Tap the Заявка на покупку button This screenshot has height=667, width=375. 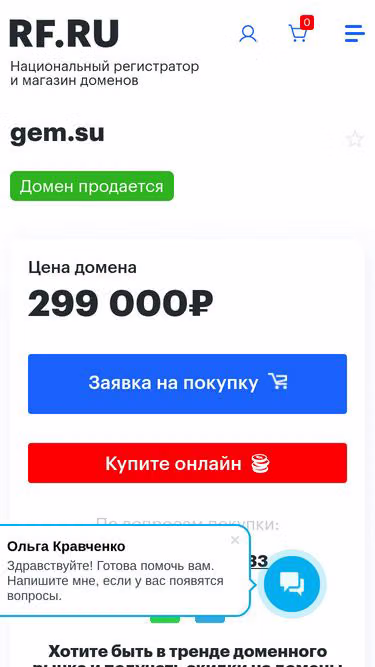click(x=188, y=384)
